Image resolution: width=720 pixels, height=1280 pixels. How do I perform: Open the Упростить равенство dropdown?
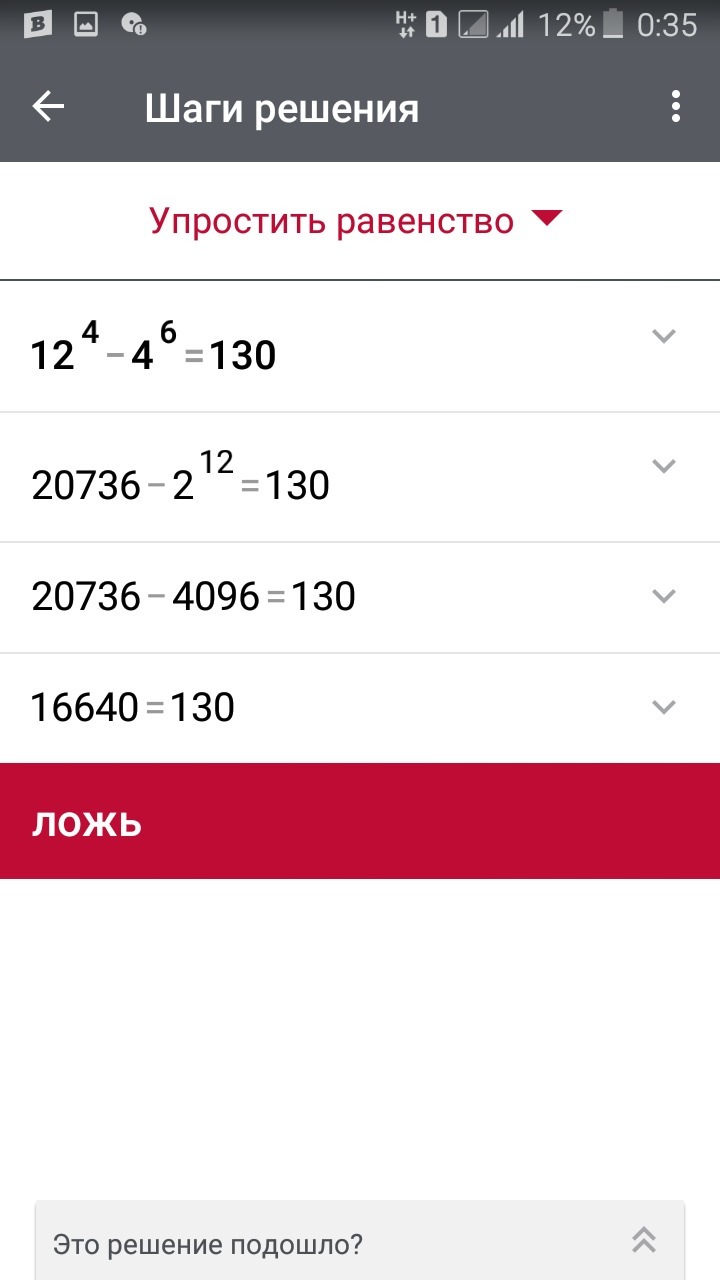coord(357,220)
